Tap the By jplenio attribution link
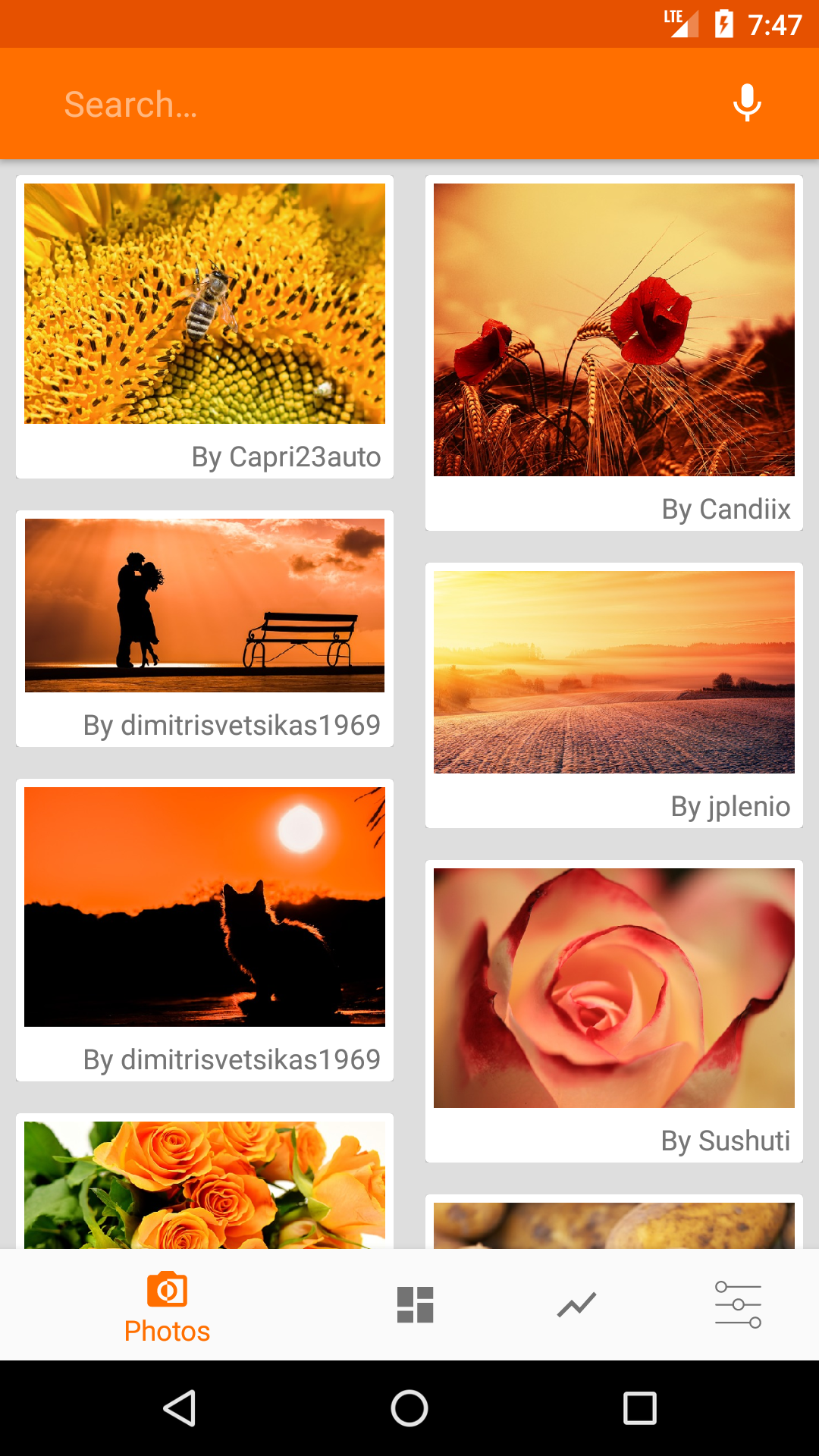Image resolution: width=819 pixels, height=1456 pixels. pos(730,806)
